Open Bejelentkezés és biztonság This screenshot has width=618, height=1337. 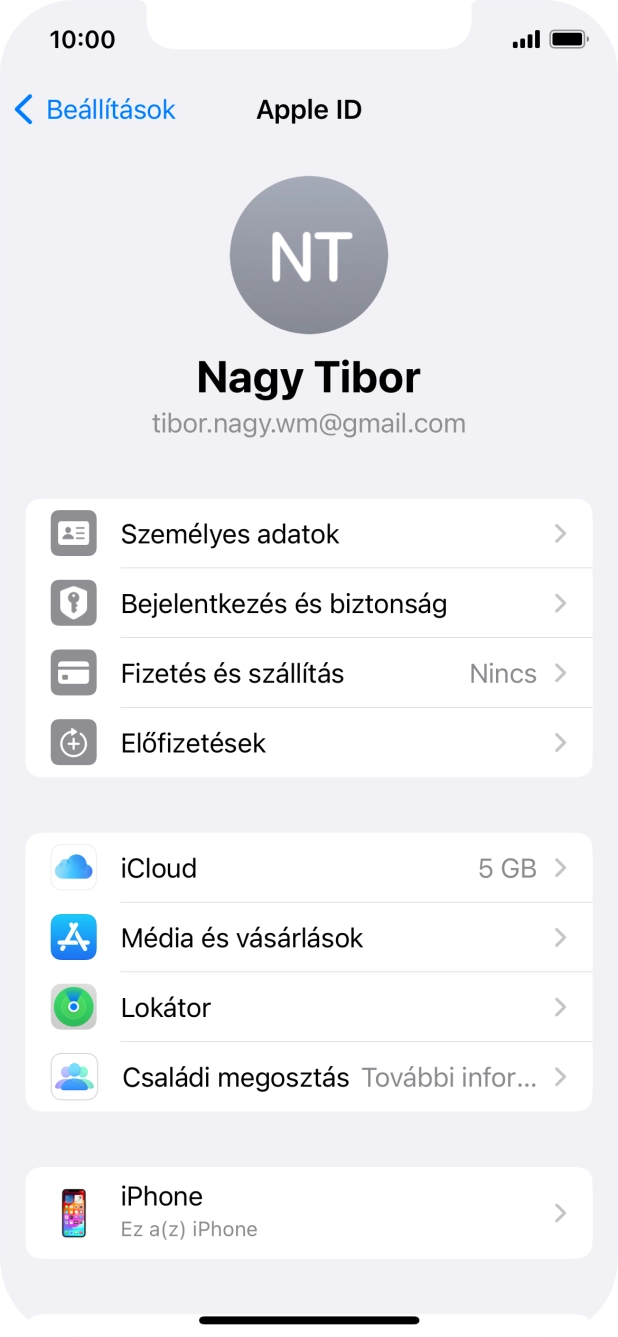pyautogui.click(x=309, y=604)
